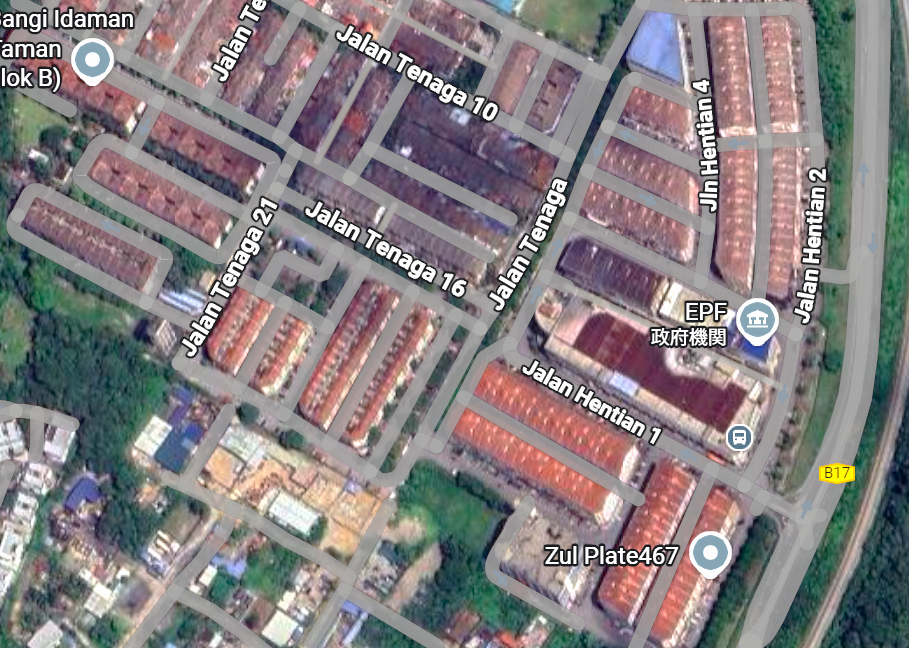Open the Bangi Idaman place pin
Image resolution: width=909 pixels, height=648 pixels.
point(93,60)
